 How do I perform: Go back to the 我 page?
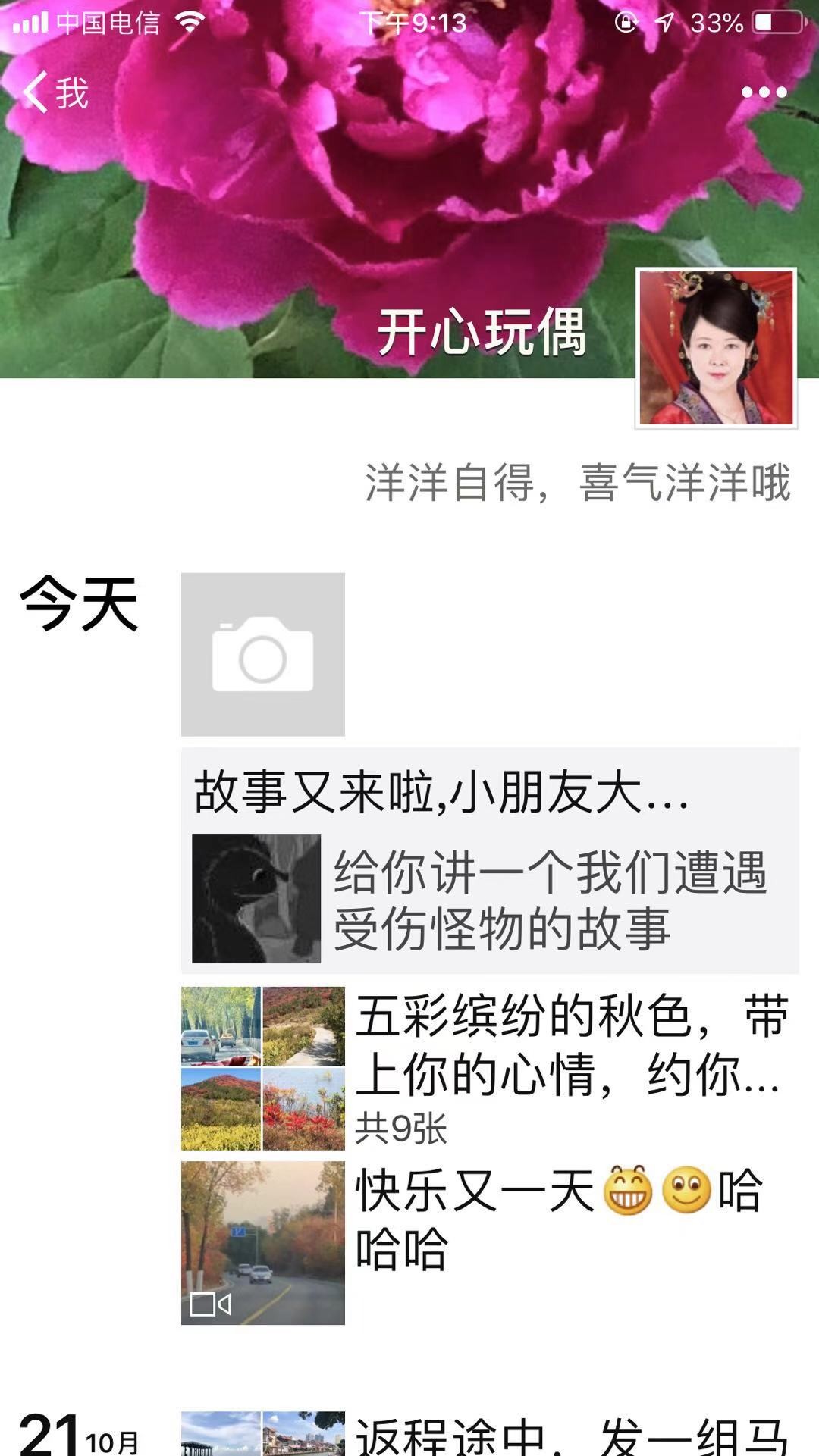pyautogui.click(x=55, y=92)
